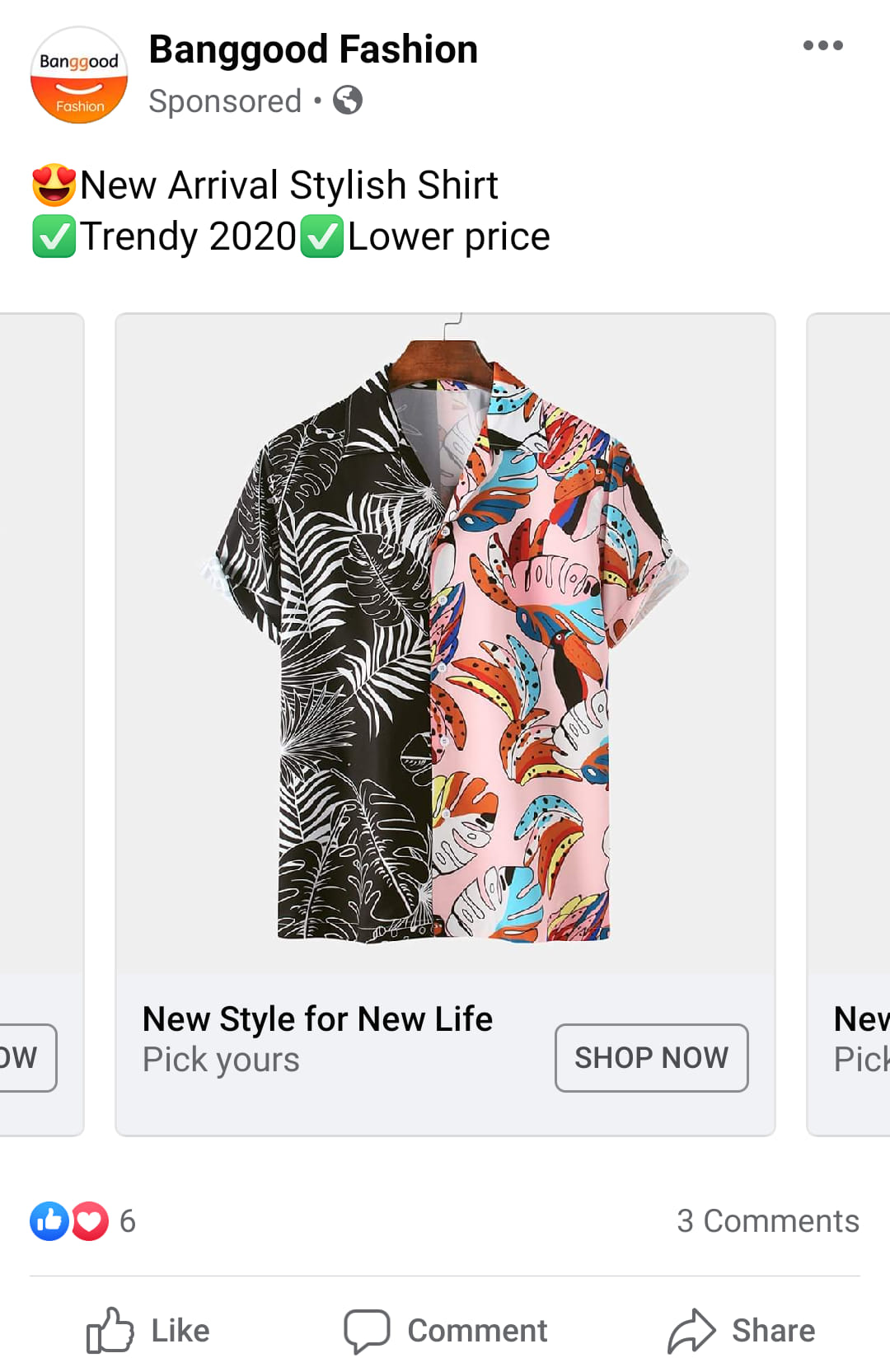This screenshot has height=1372, width=890.
Task: Open the two-tone tropical shirt product image
Action: pyautogui.click(x=445, y=644)
